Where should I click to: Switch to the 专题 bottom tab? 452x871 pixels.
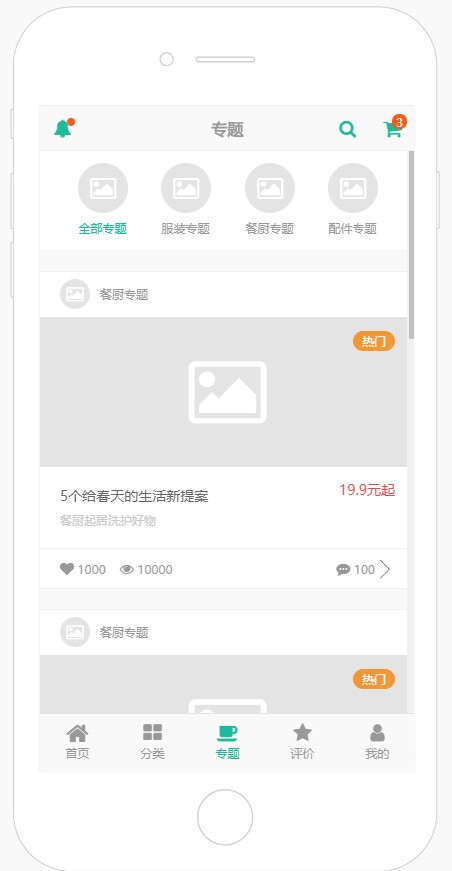[227, 742]
